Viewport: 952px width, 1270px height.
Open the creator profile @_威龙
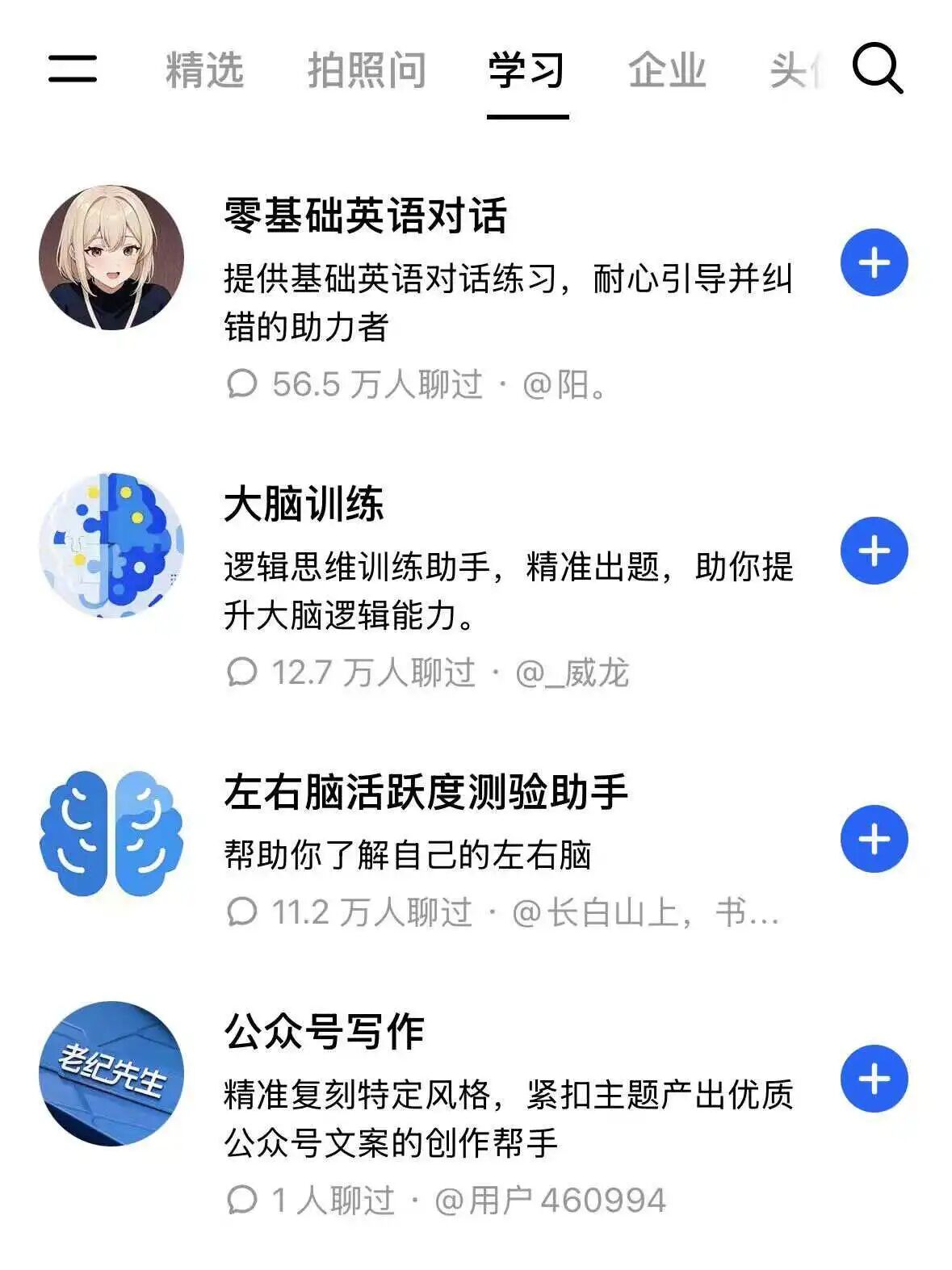pyautogui.click(x=574, y=673)
